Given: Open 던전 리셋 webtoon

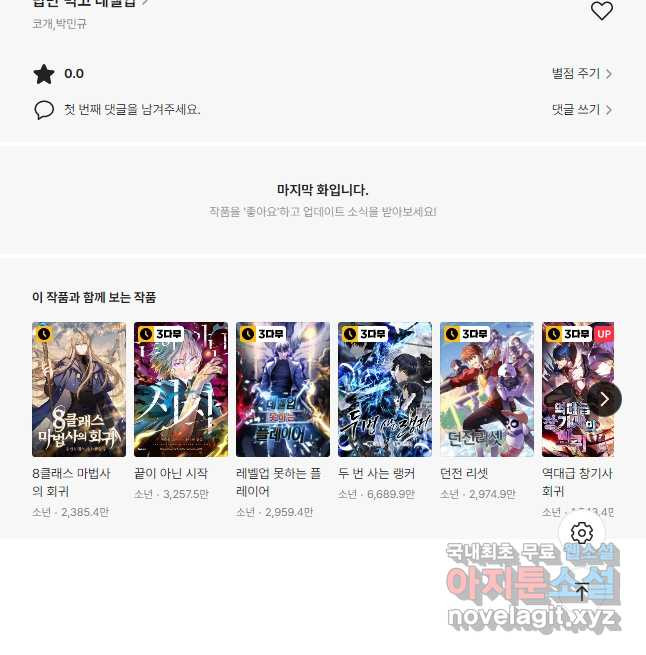Looking at the screenshot, I should 487,389.
